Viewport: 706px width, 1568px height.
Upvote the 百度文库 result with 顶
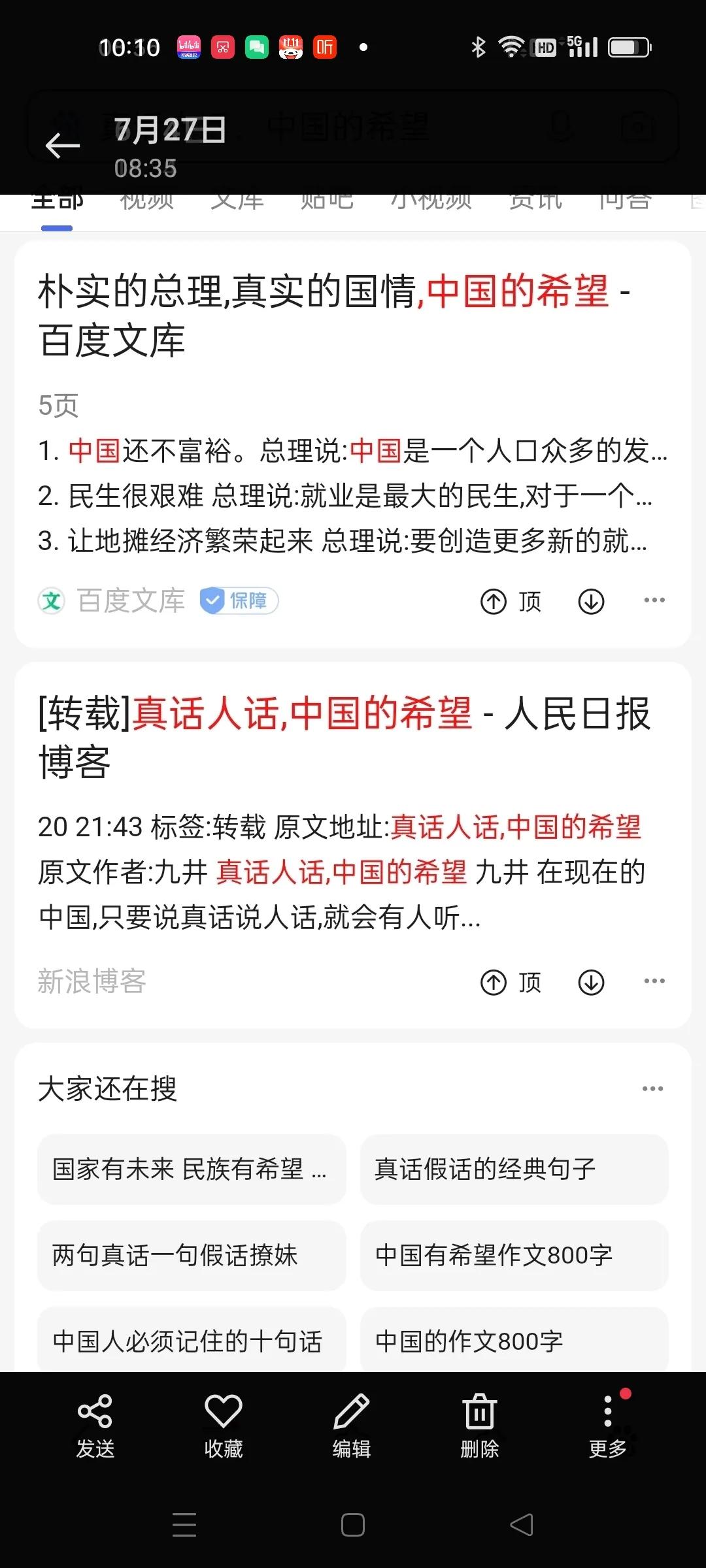pyautogui.click(x=511, y=600)
